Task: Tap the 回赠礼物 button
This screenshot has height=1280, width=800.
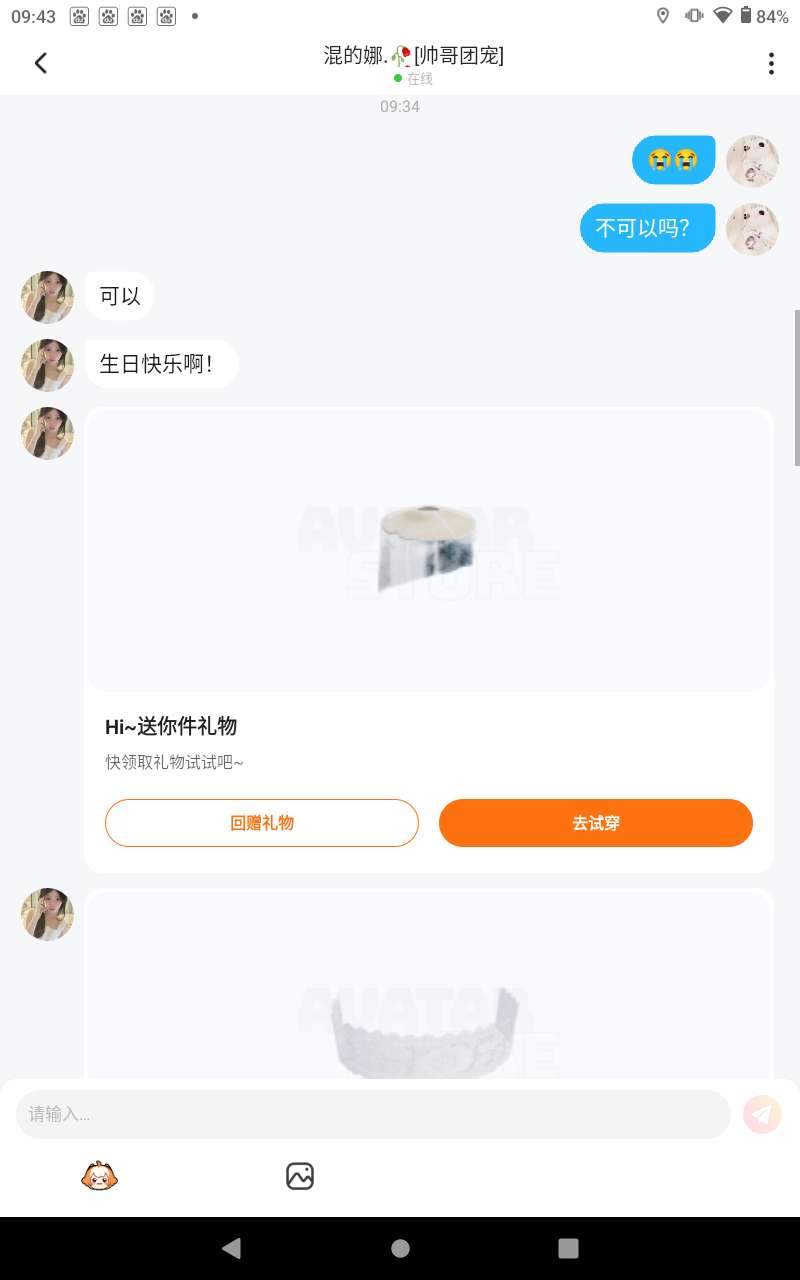Action: click(x=262, y=823)
